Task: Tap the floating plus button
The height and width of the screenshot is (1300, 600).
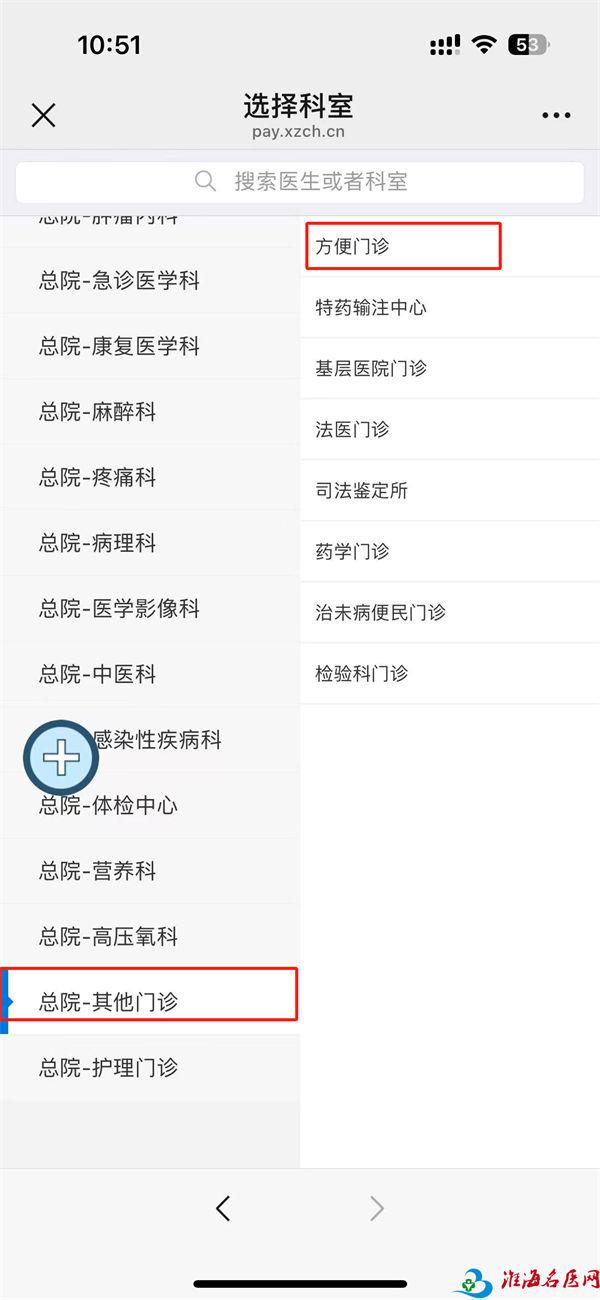Action: click(x=61, y=758)
